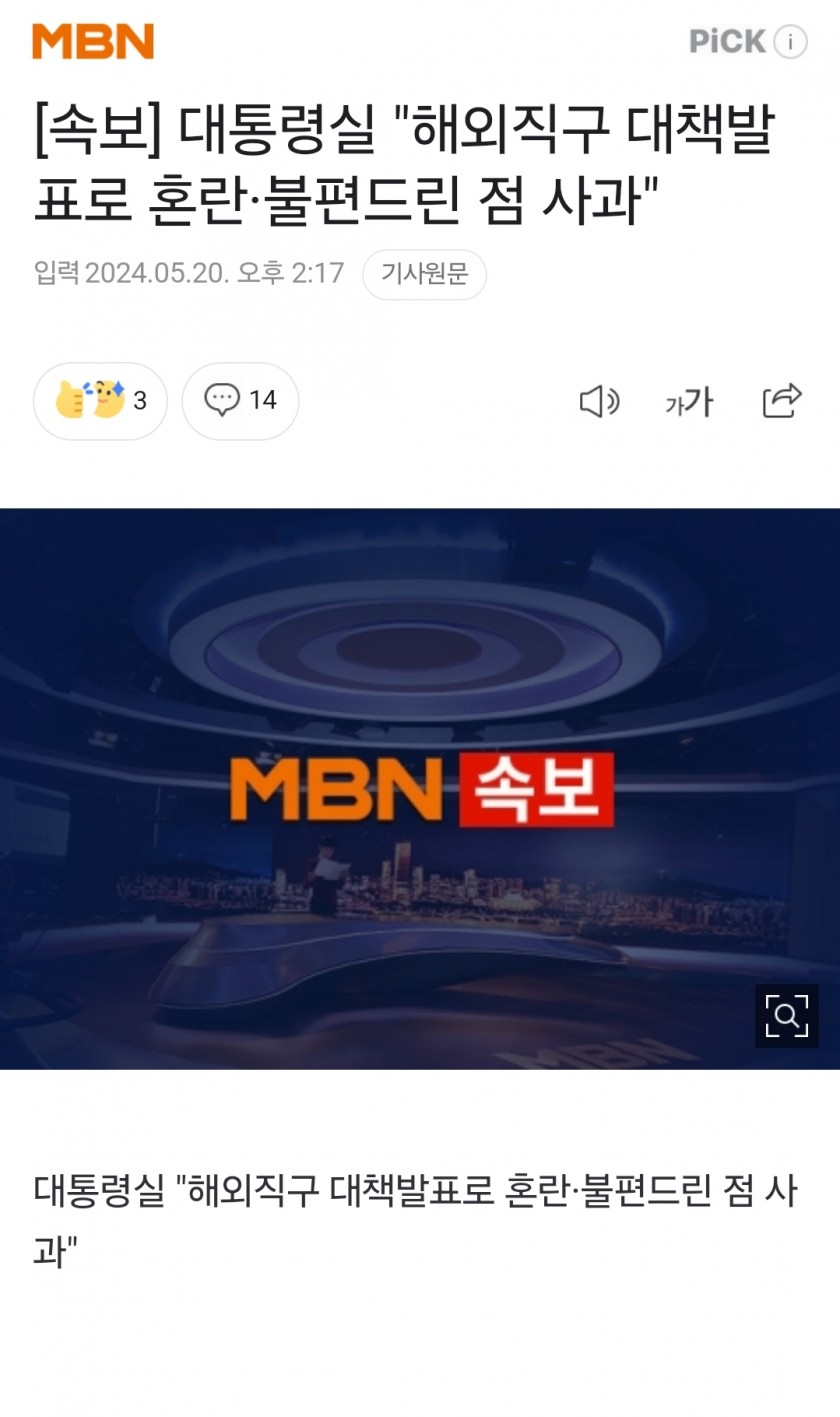
Task: Open MBN press home logo
Action: pos(93,41)
